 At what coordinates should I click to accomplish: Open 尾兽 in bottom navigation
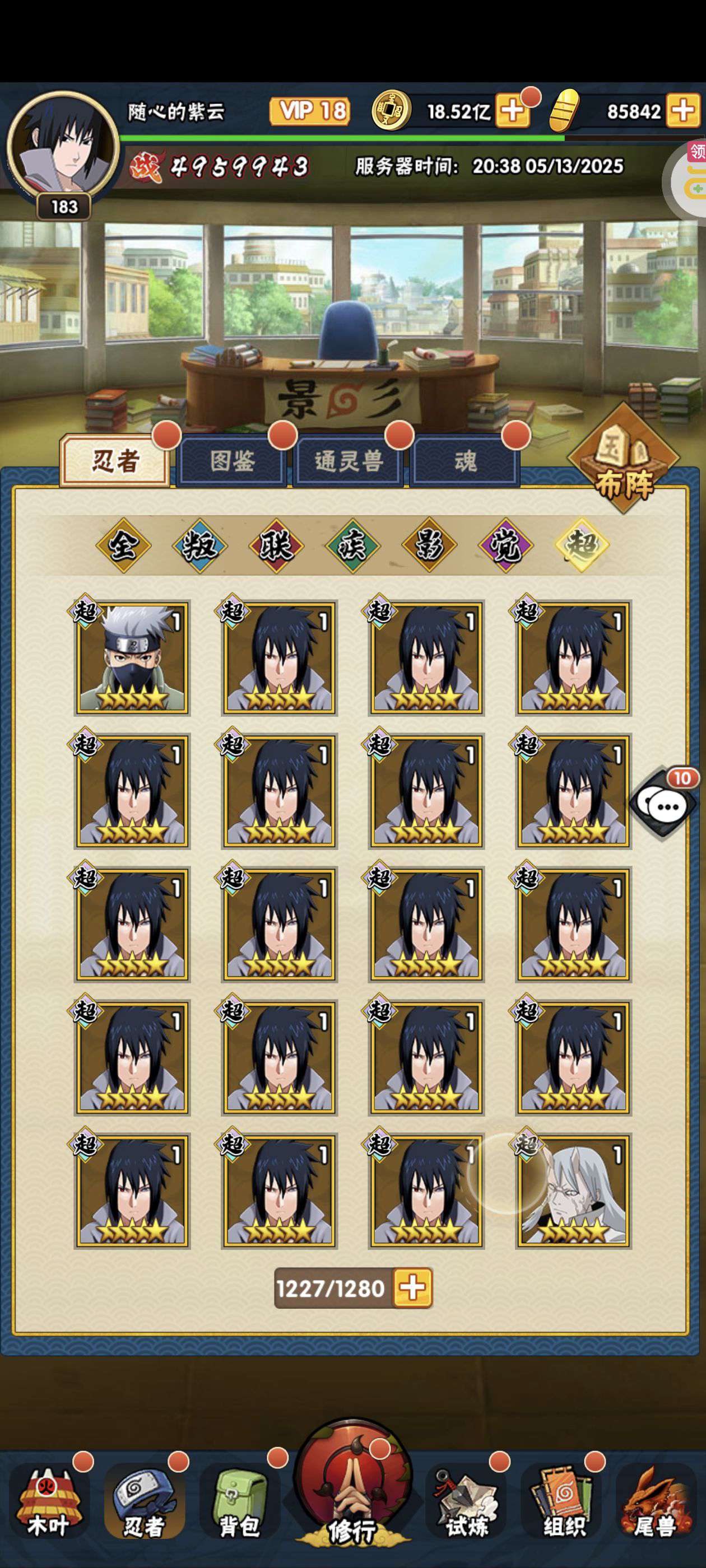(x=656, y=1502)
